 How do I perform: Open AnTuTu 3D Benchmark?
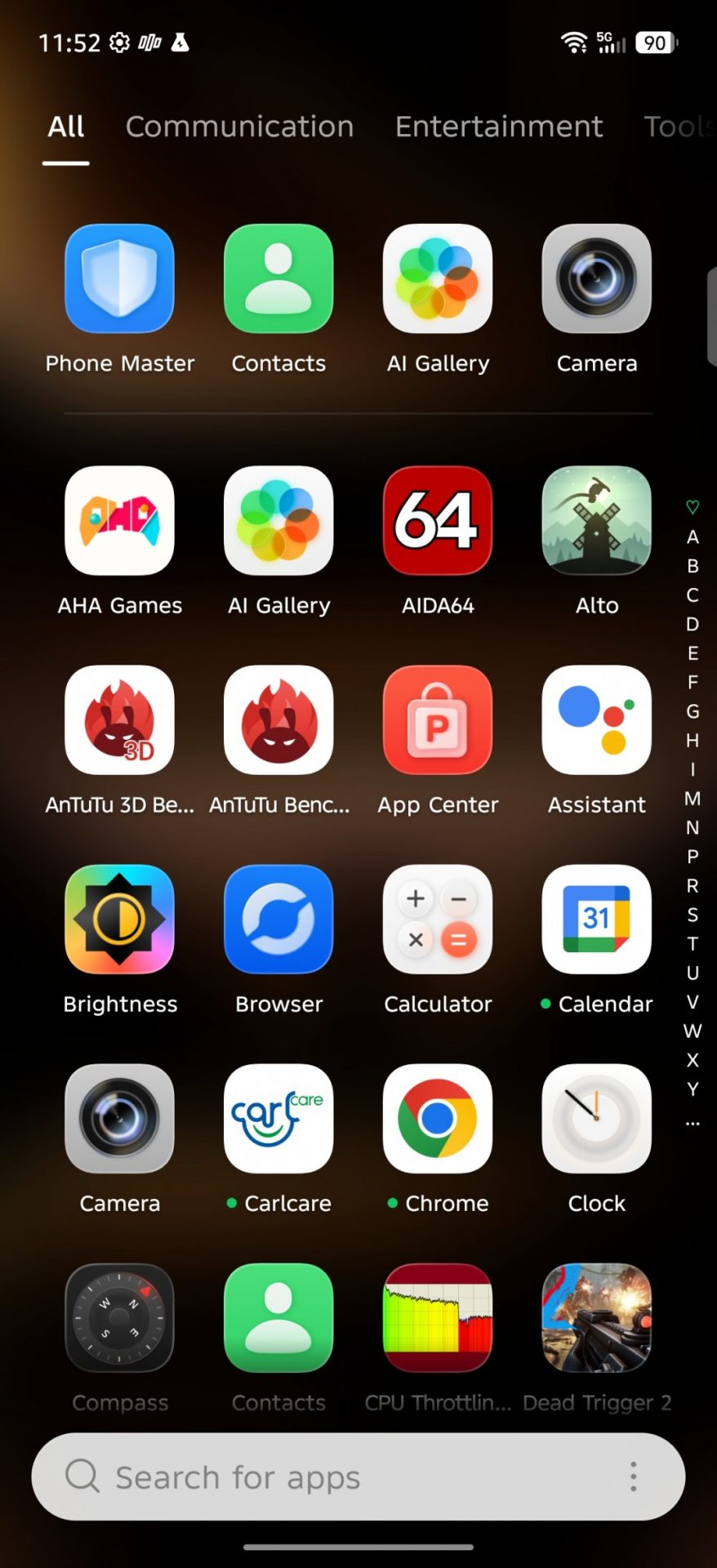point(120,719)
